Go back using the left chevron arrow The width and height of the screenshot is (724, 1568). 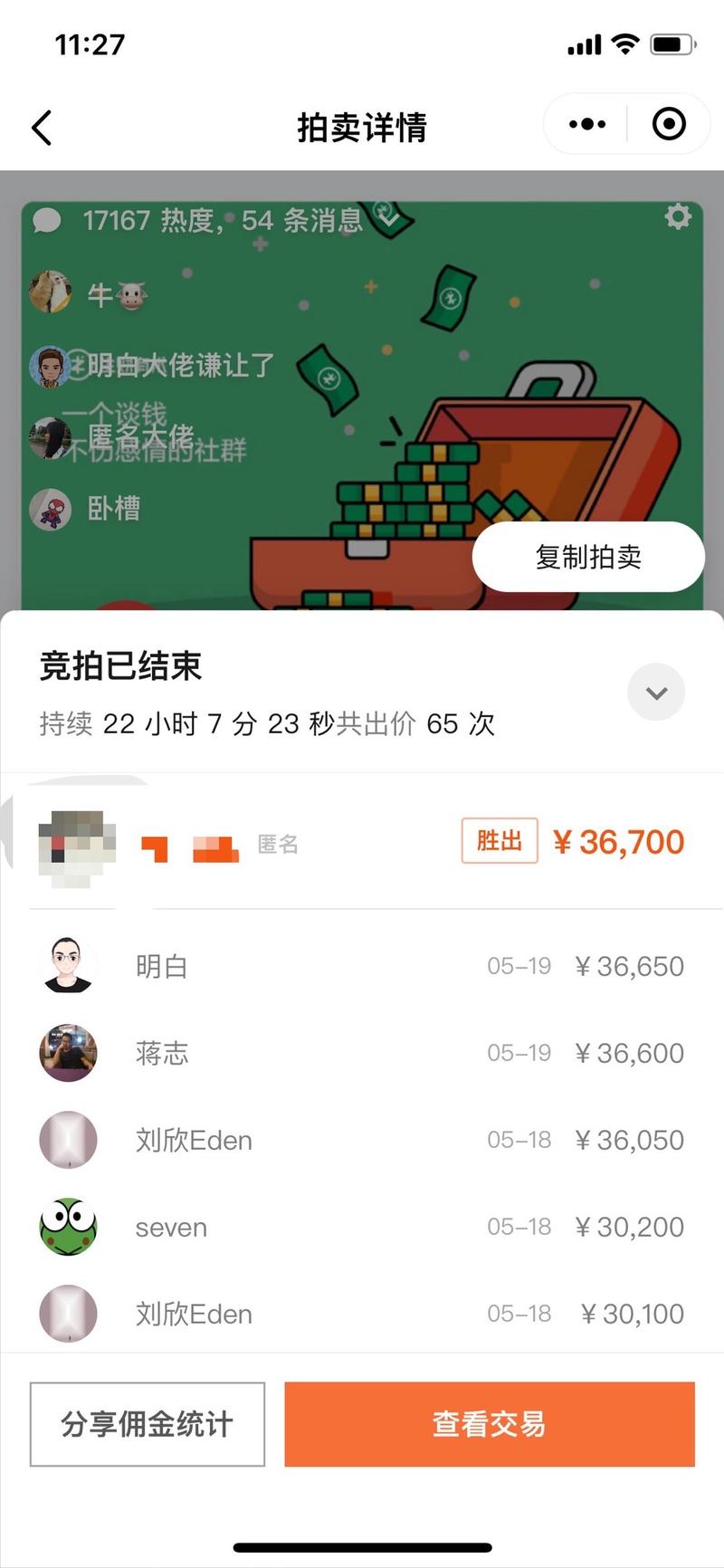click(40, 128)
